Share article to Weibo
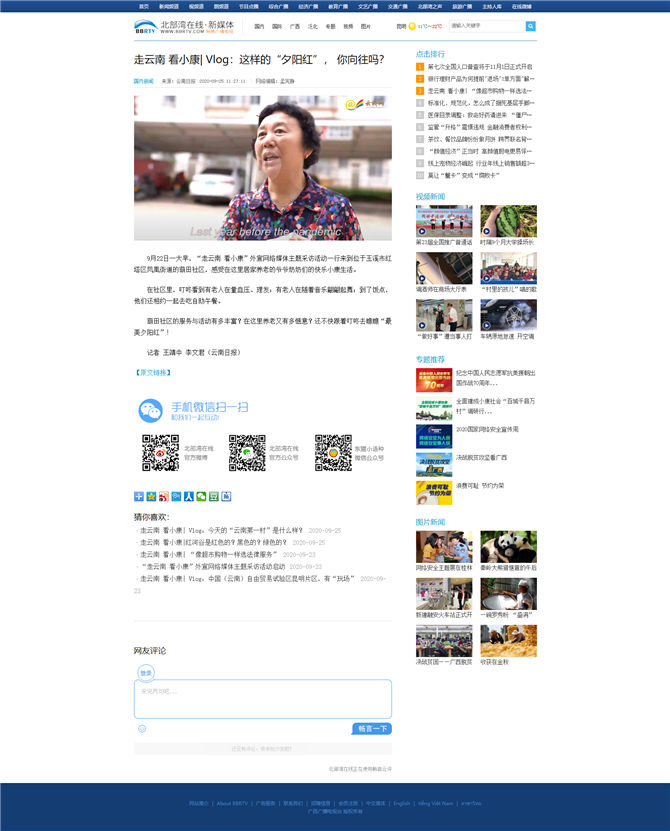 (x=163, y=496)
